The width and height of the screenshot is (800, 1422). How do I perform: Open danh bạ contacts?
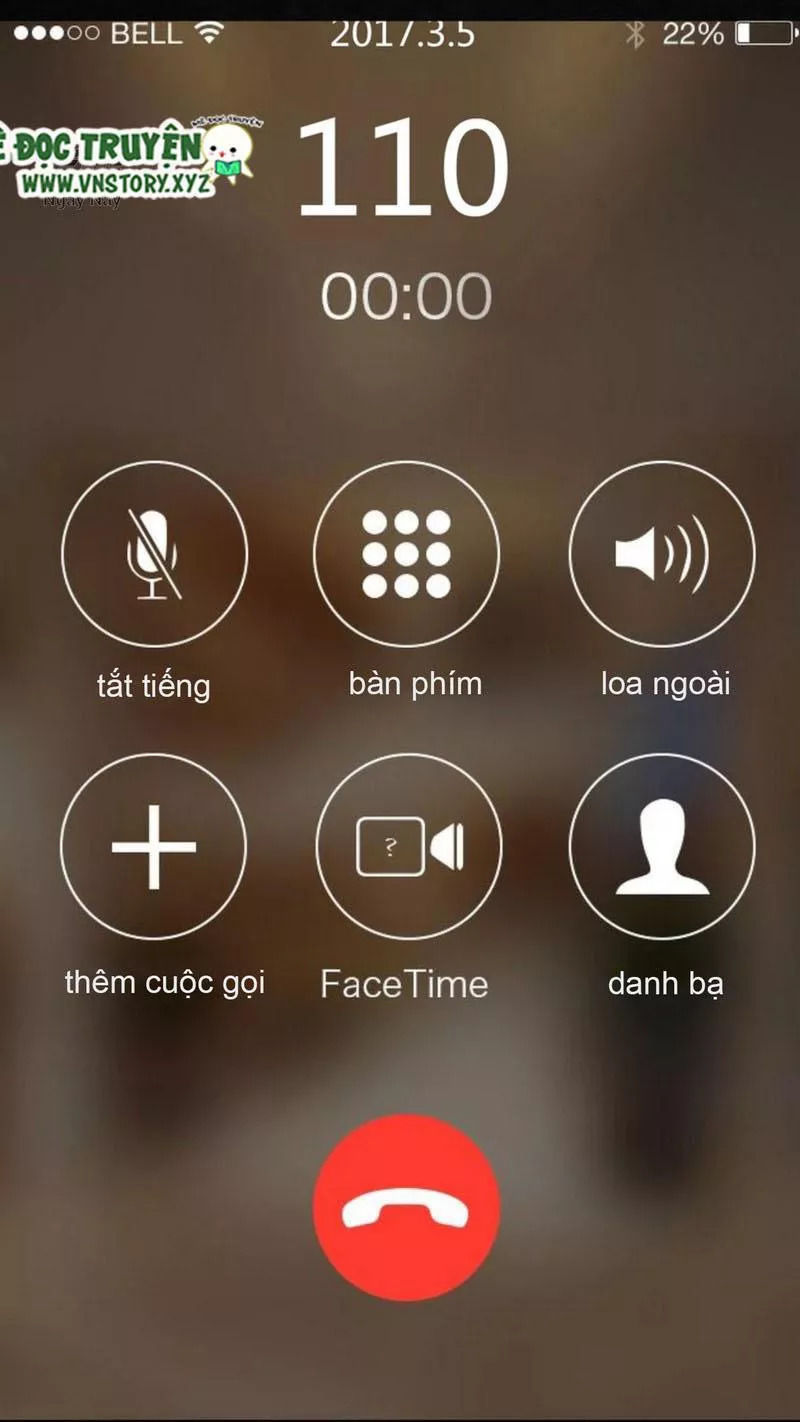661,846
